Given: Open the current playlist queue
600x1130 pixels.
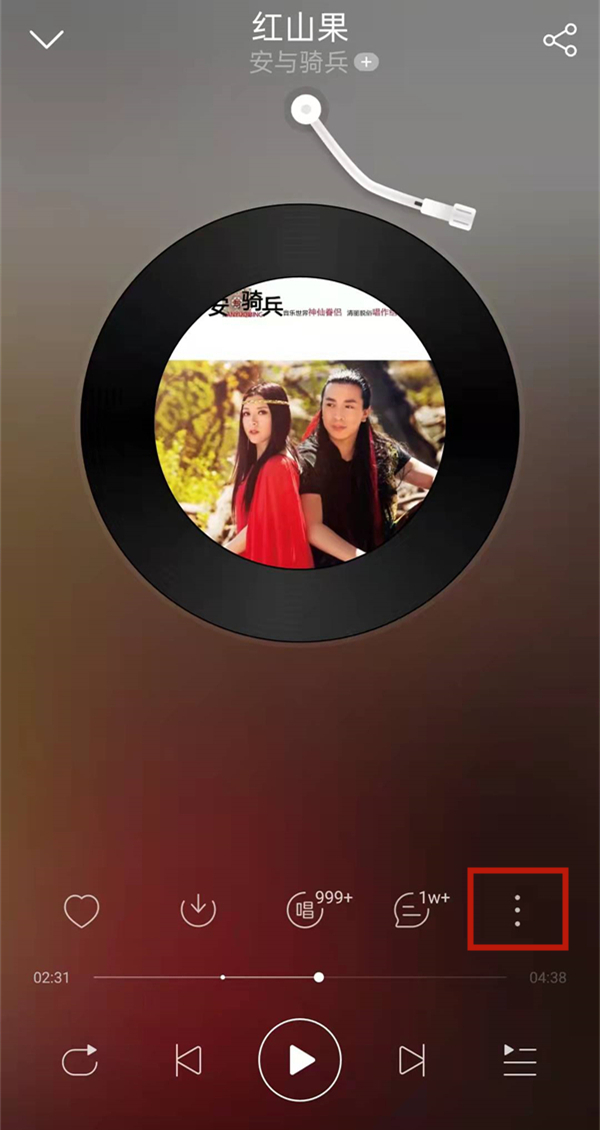Looking at the screenshot, I should point(520,1060).
